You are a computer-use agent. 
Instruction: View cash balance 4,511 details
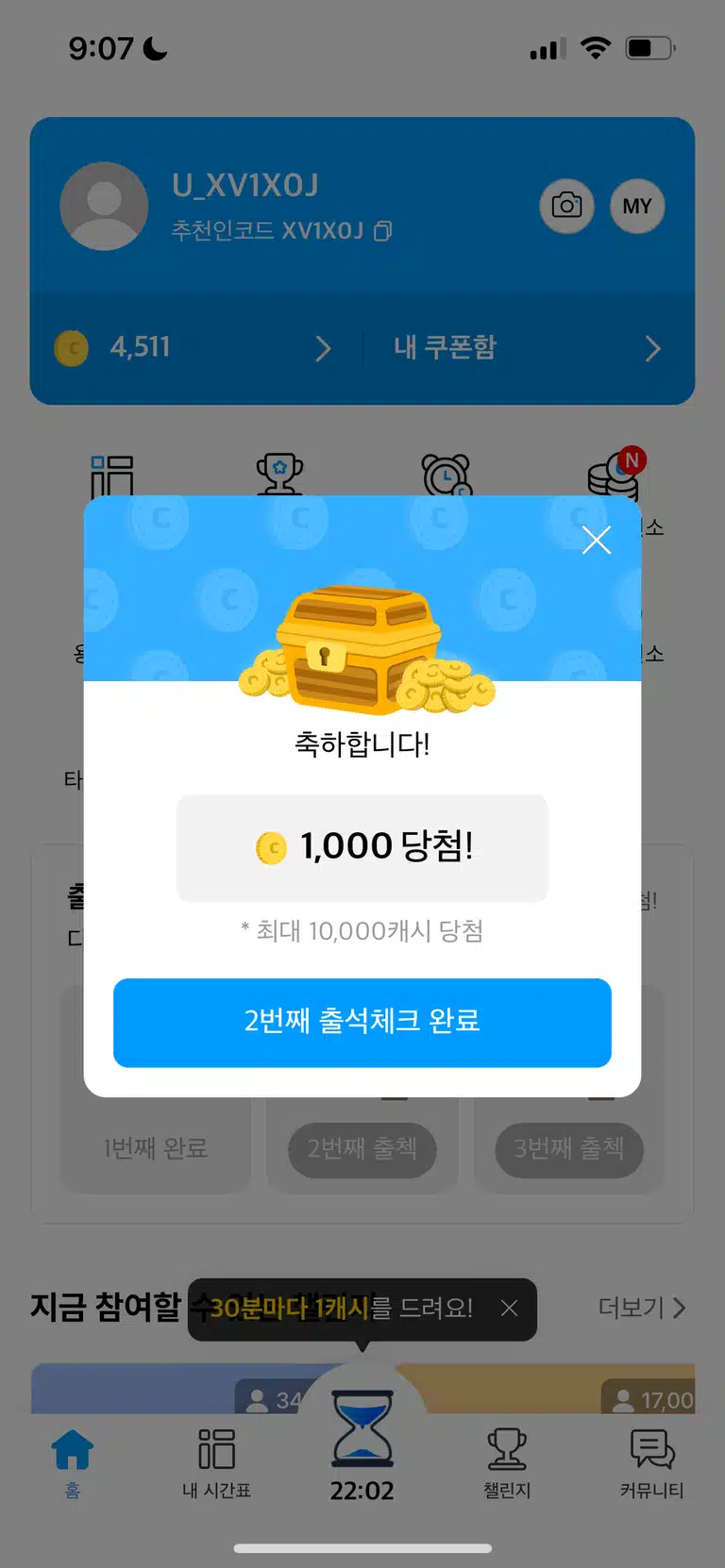click(x=194, y=348)
